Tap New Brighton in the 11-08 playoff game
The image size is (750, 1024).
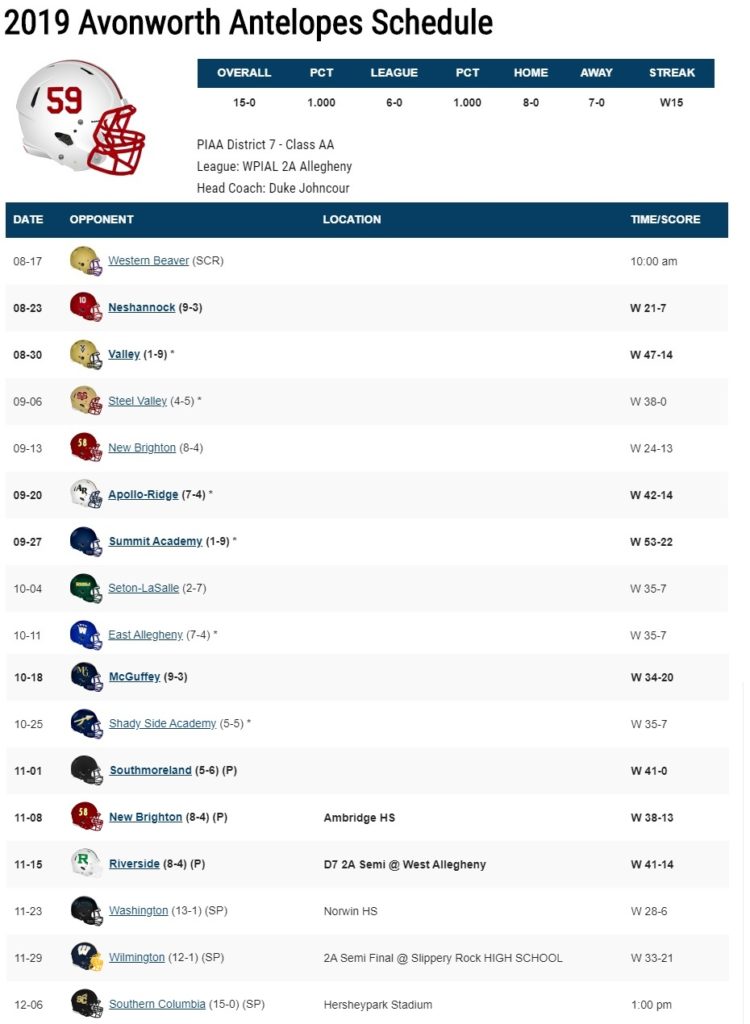pyautogui.click(x=145, y=817)
